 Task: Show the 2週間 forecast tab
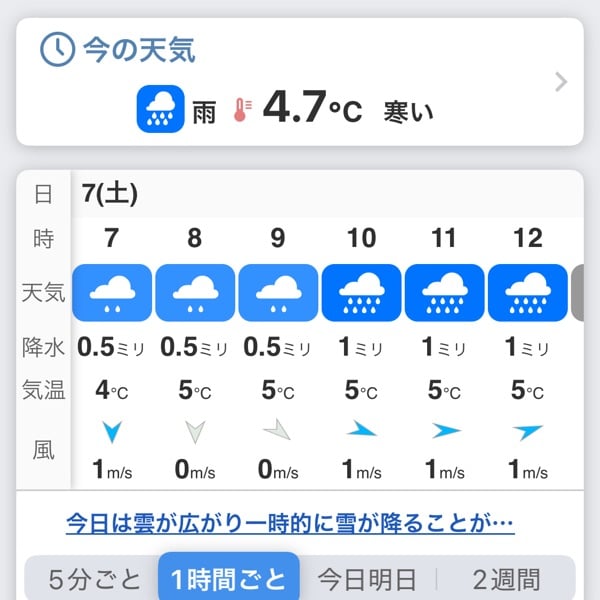click(506, 579)
